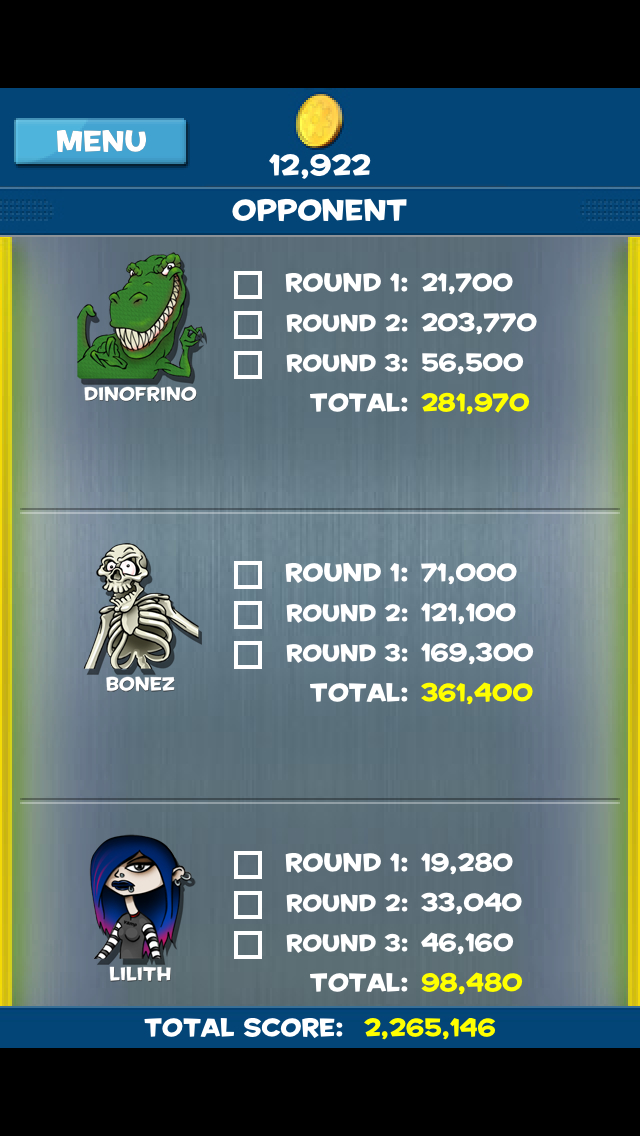Check Dinofrino's Round 3 checkbox
The width and height of the screenshot is (640, 1136).
pos(248,365)
